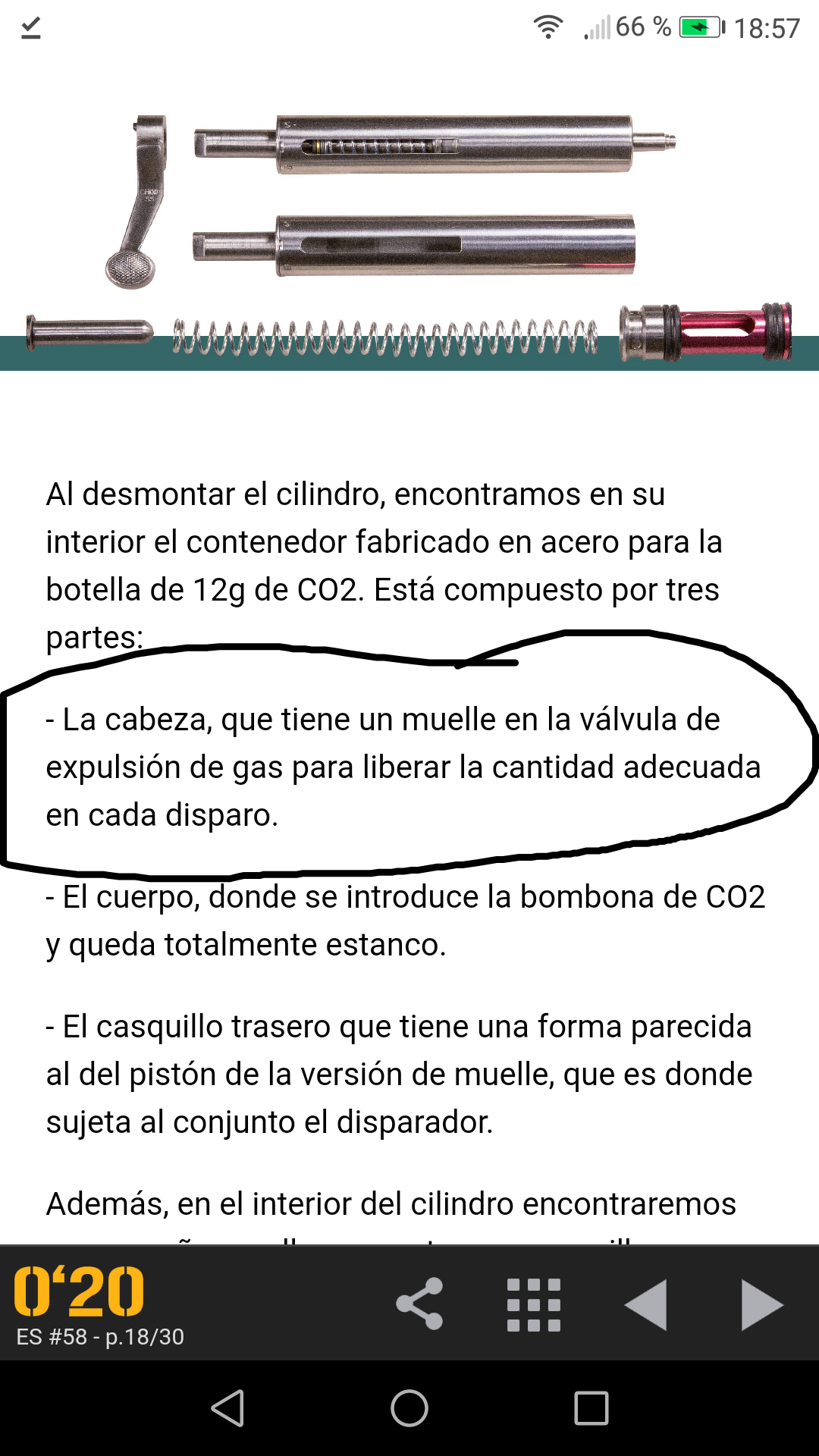Go to the previous page
The width and height of the screenshot is (819, 1456).
pos(645,1304)
